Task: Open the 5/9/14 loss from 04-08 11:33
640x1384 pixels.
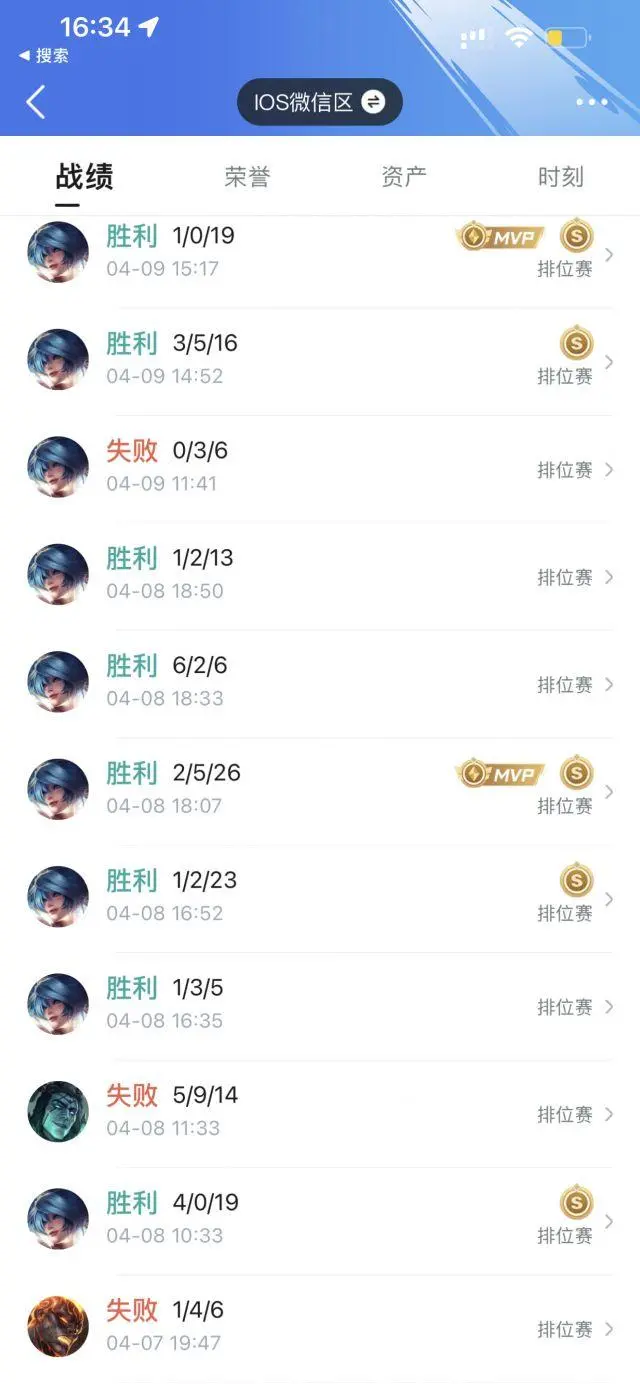Action: [320, 1111]
